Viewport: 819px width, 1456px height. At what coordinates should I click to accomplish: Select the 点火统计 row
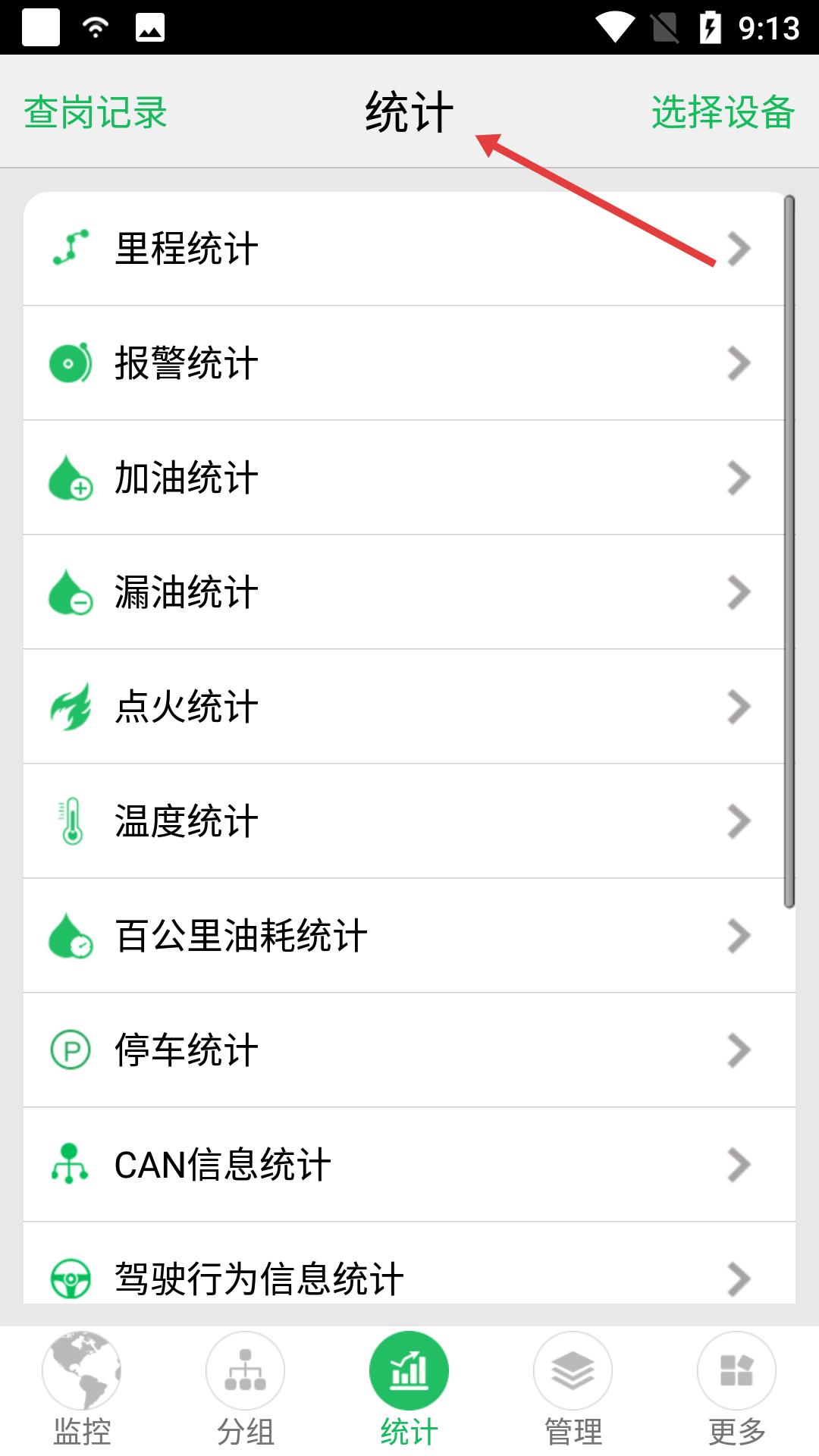[409, 707]
